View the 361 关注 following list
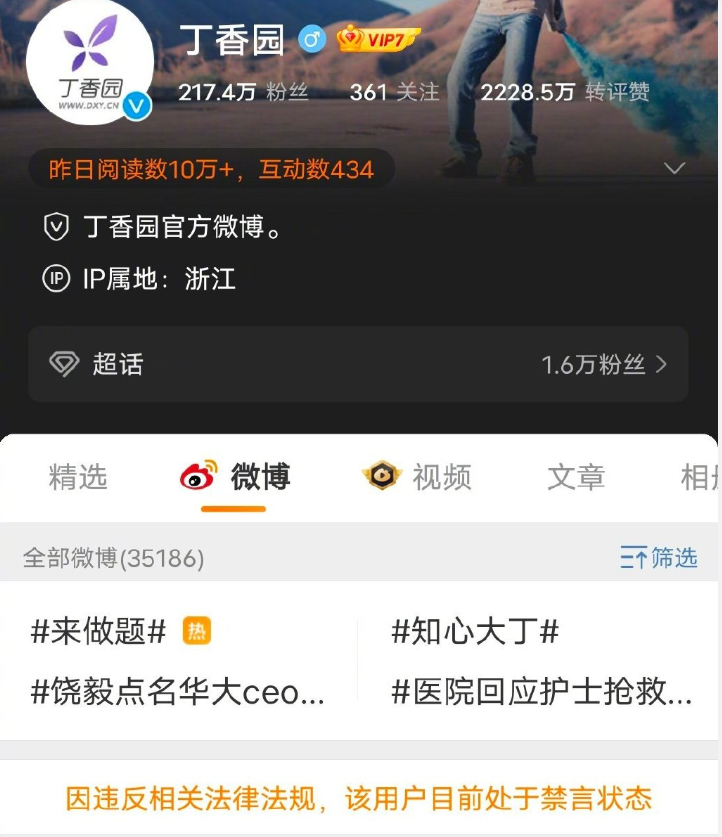 click(394, 92)
